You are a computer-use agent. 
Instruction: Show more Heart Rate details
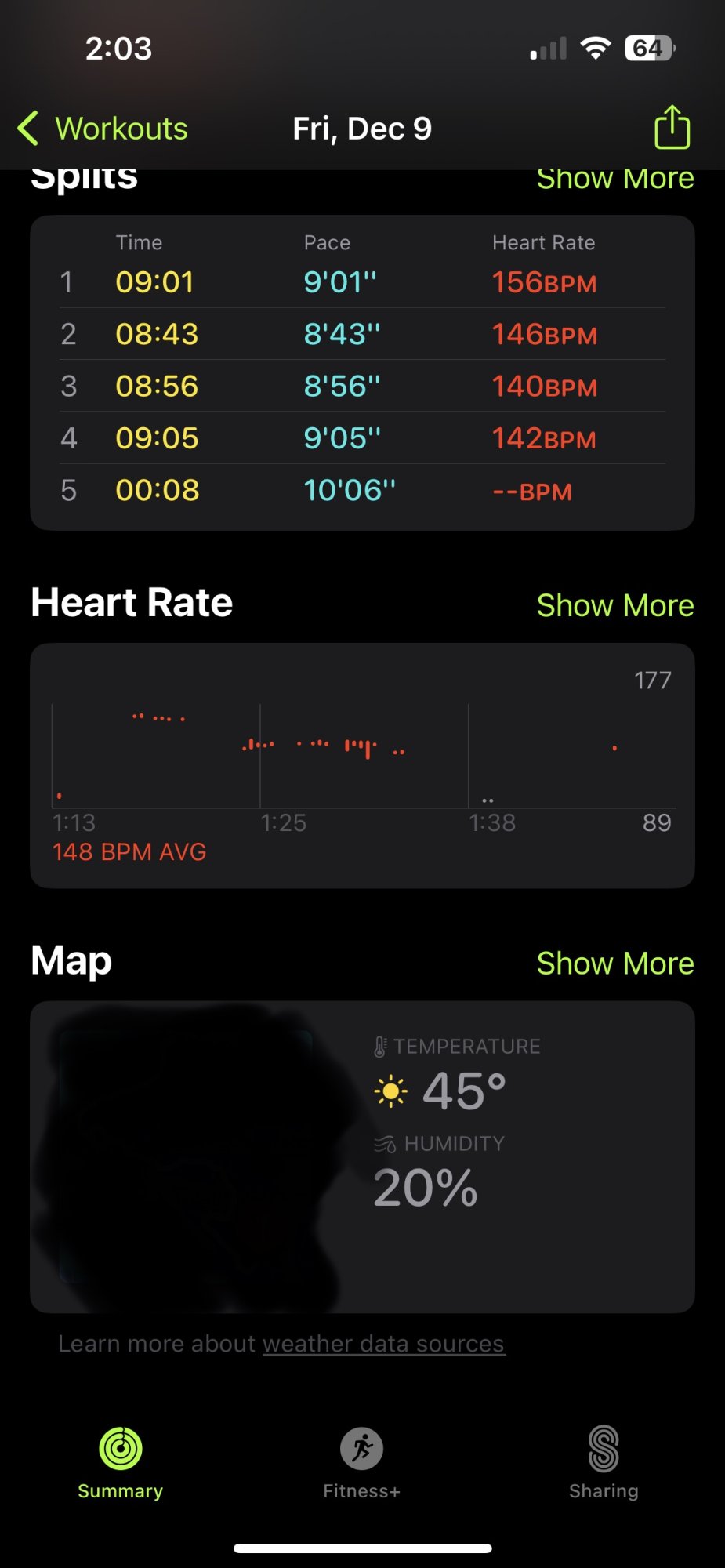(615, 605)
